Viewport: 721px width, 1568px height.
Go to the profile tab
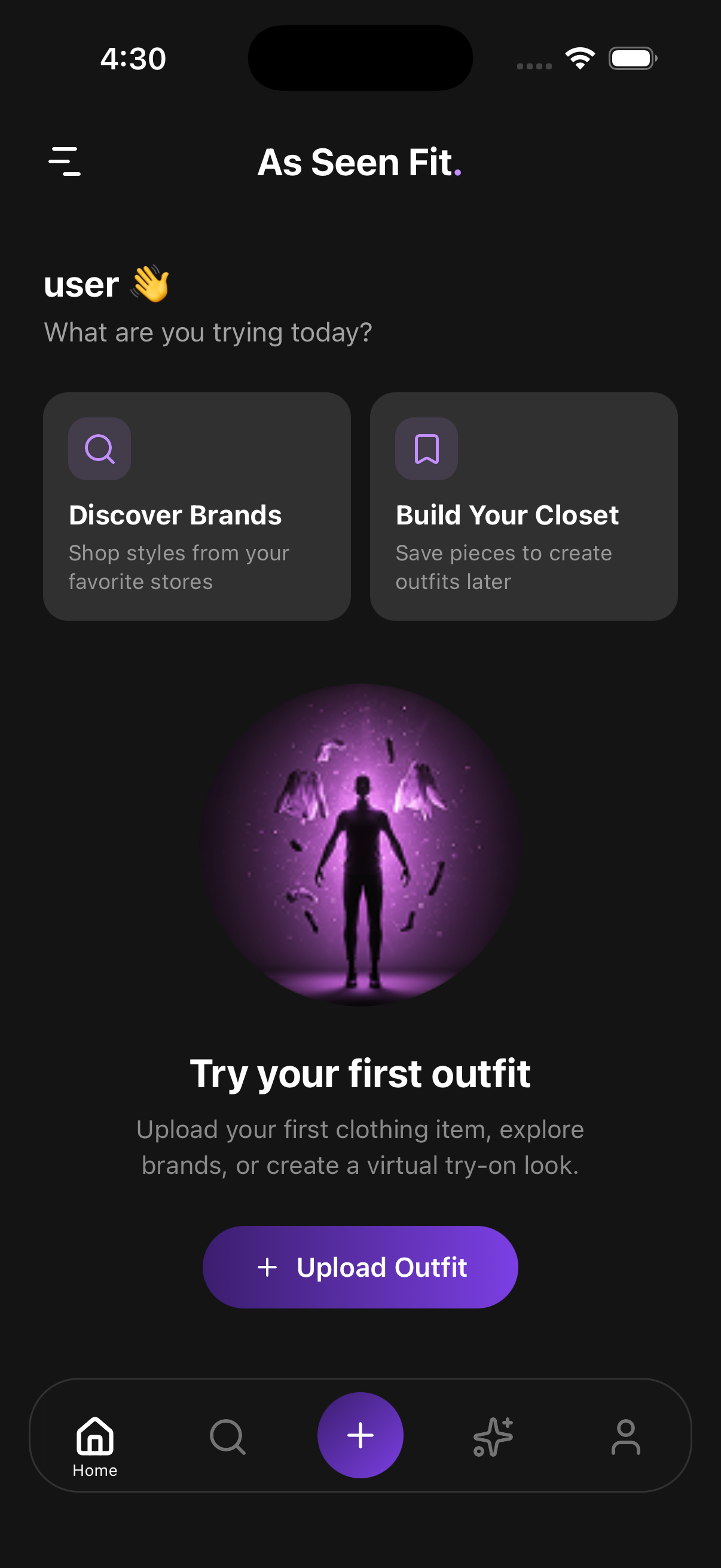coord(625,1436)
